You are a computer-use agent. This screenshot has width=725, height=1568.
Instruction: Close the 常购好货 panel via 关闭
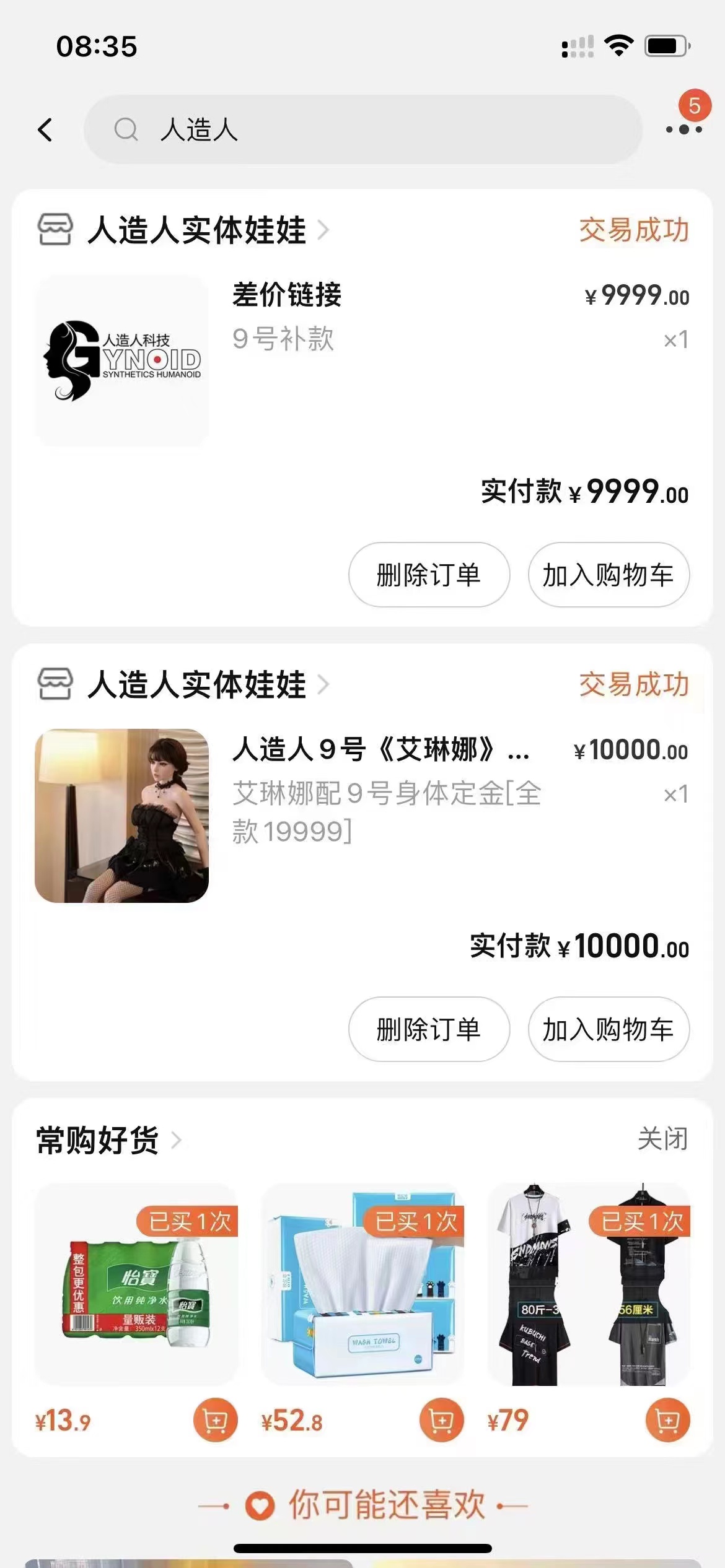point(662,1139)
